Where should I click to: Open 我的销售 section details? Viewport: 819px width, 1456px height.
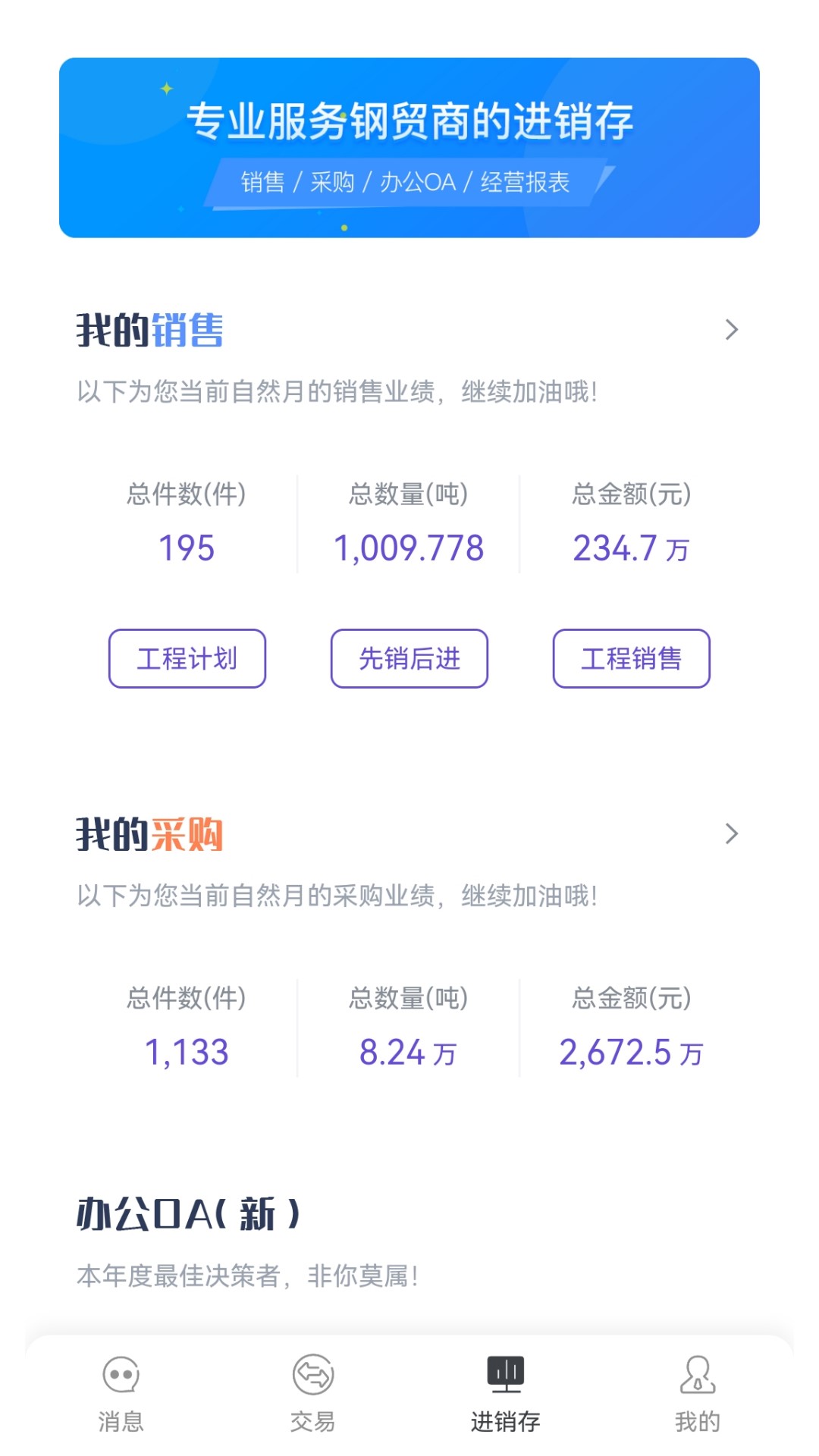(x=150, y=330)
